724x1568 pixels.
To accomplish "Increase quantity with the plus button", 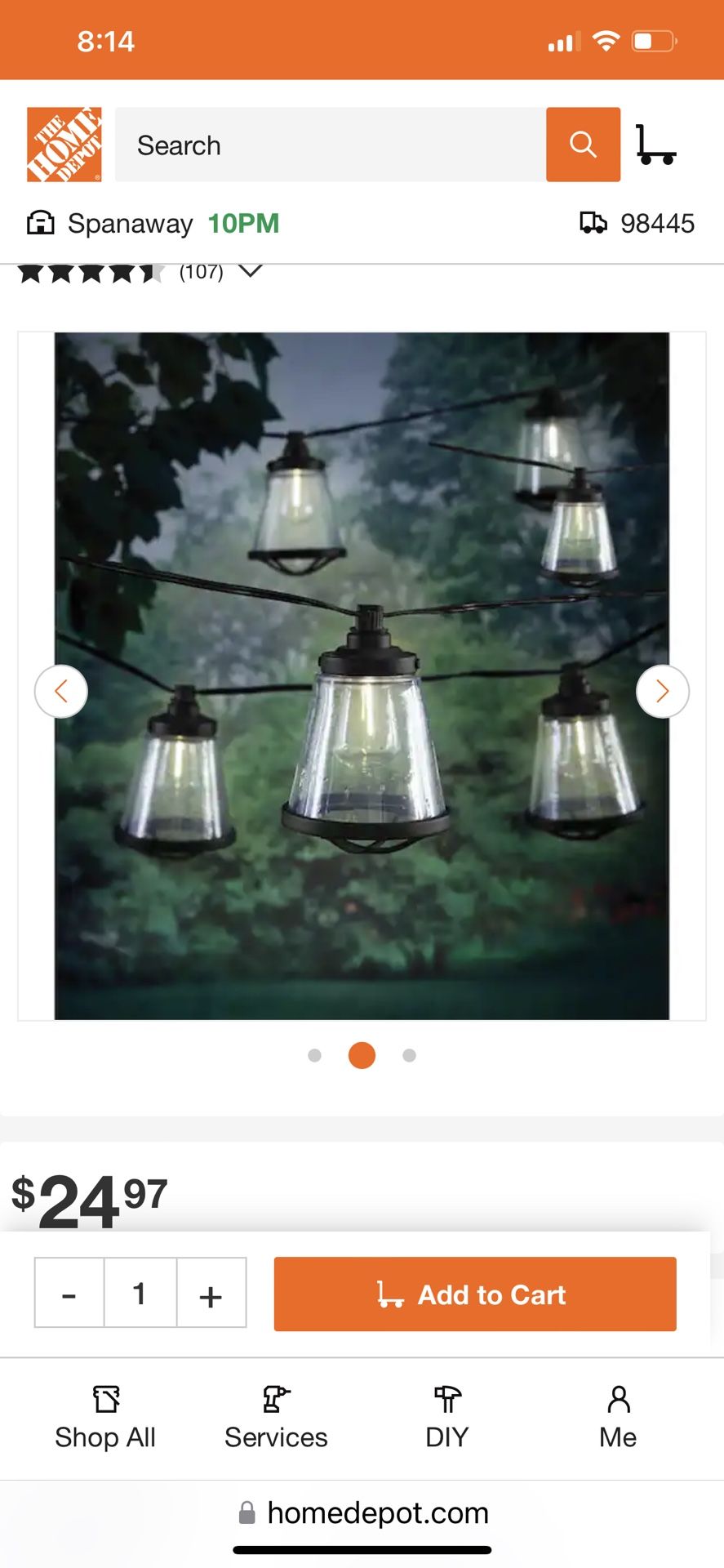I will (x=211, y=1293).
